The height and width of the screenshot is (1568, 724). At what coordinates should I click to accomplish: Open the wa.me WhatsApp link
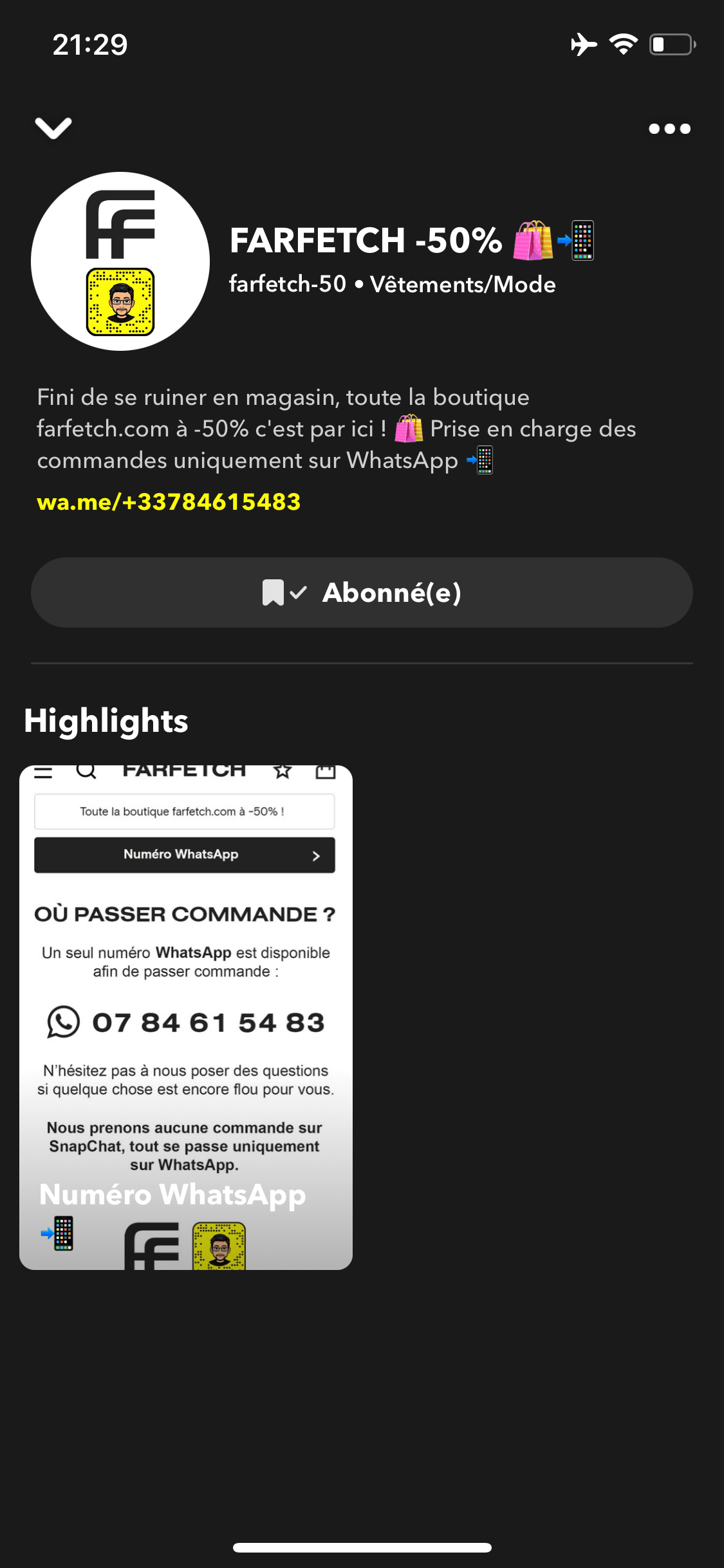(x=169, y=502)
